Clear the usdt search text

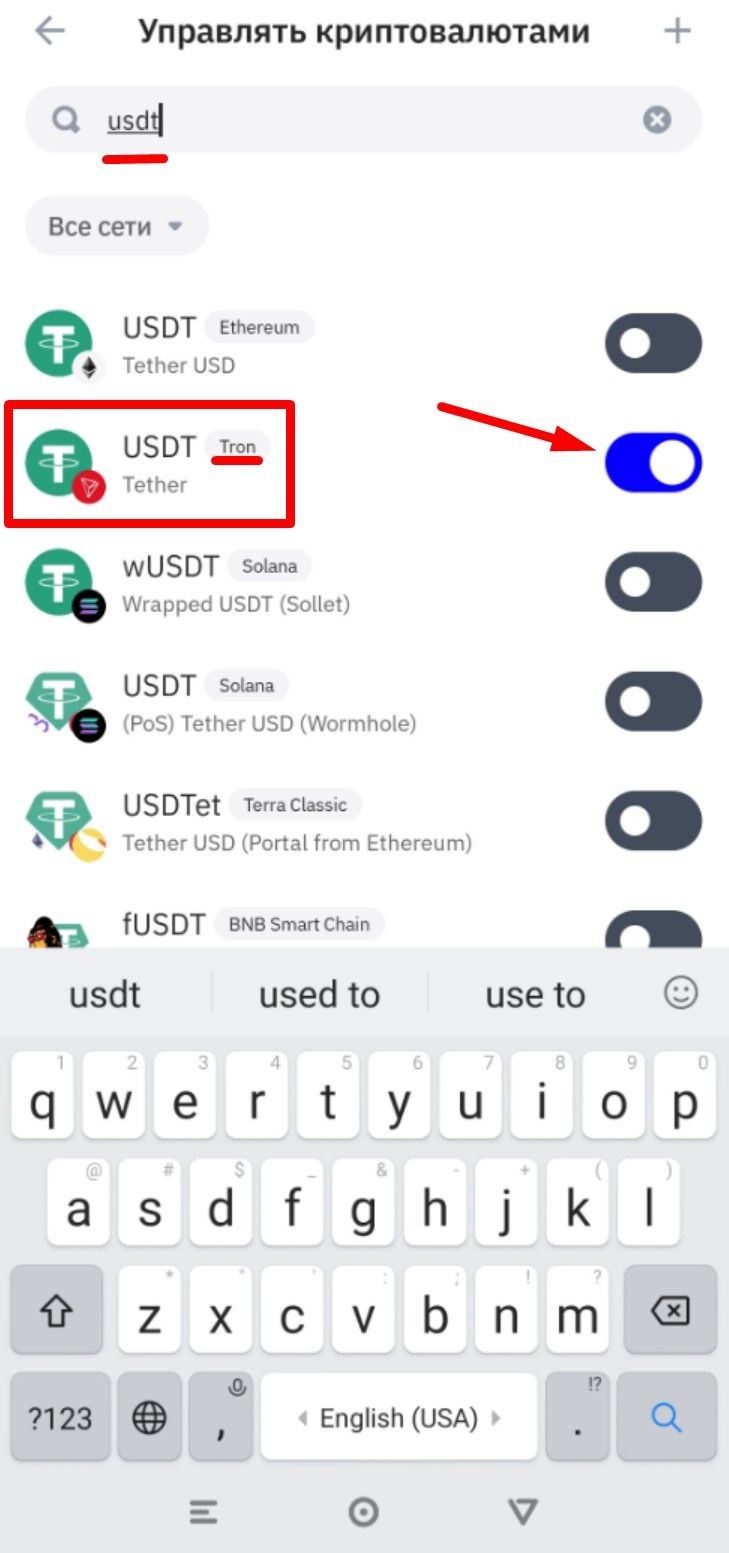[x=656, y=121]
